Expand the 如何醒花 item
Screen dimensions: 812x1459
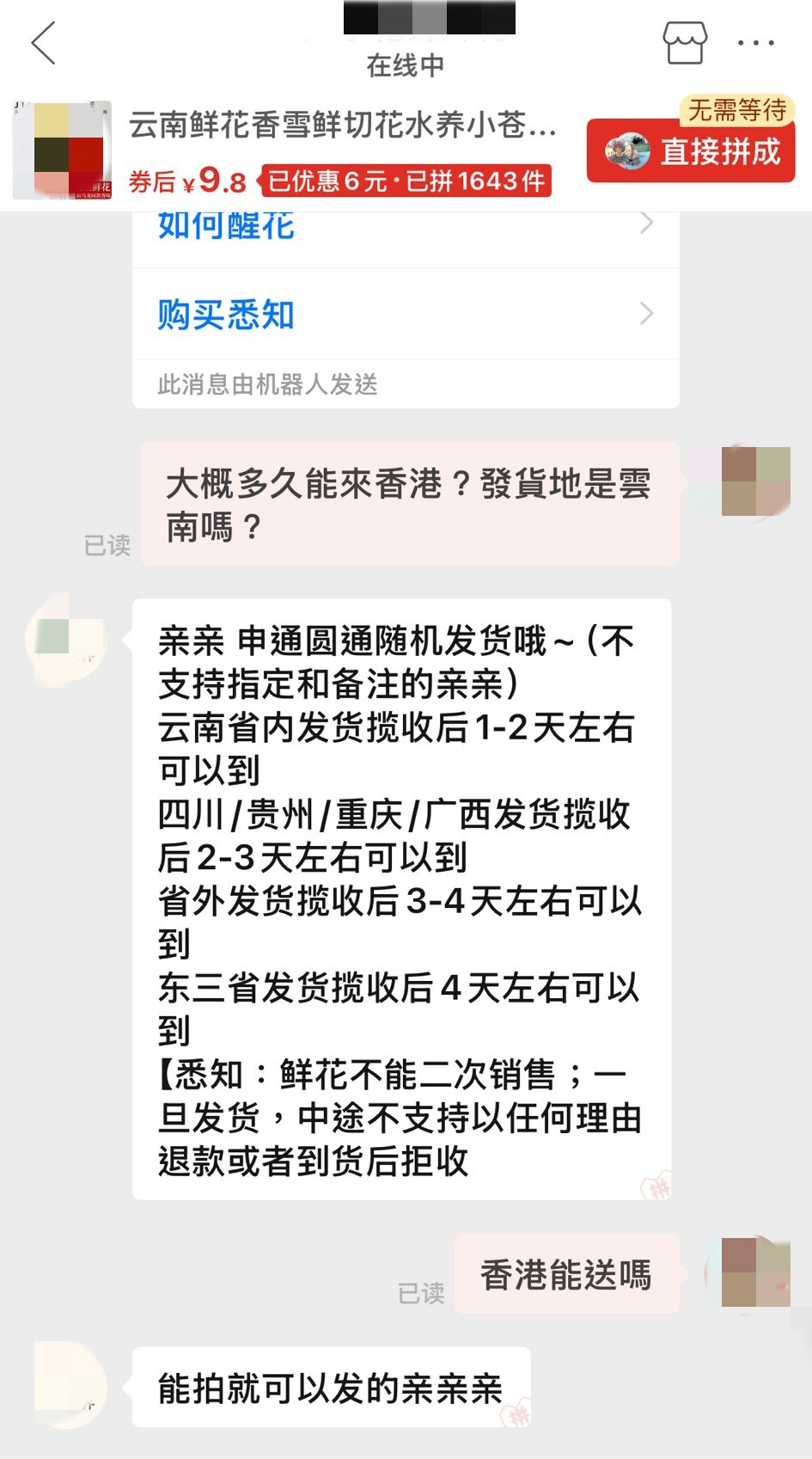[x=226, y=225]
